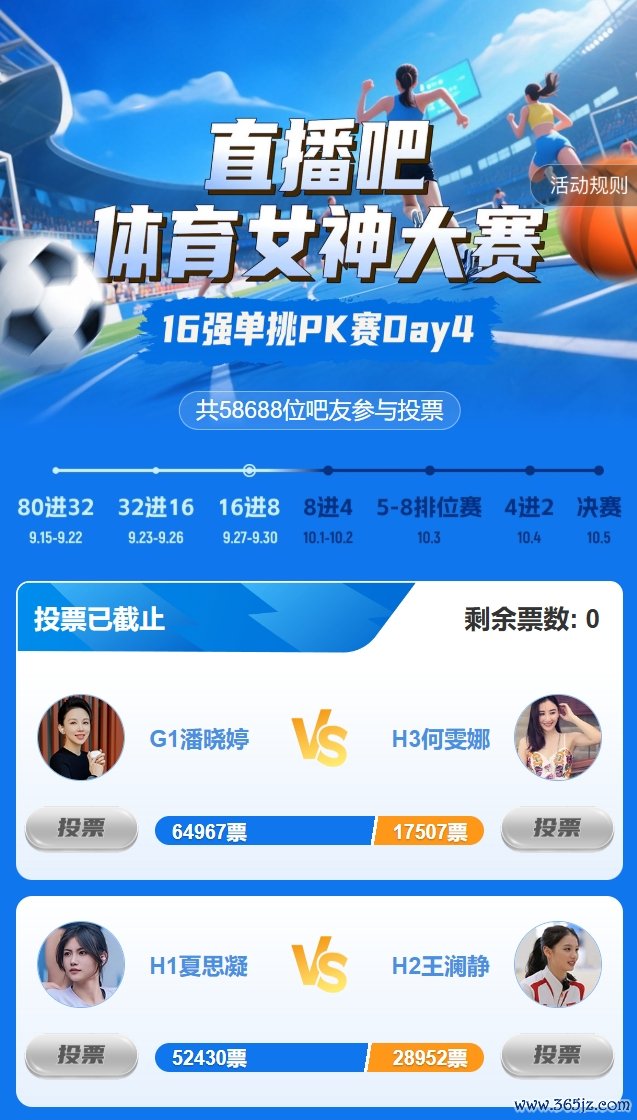637x1120 pixels.
Task: Open H3何雯娜's avatar
Action: (x=558, y=738)
